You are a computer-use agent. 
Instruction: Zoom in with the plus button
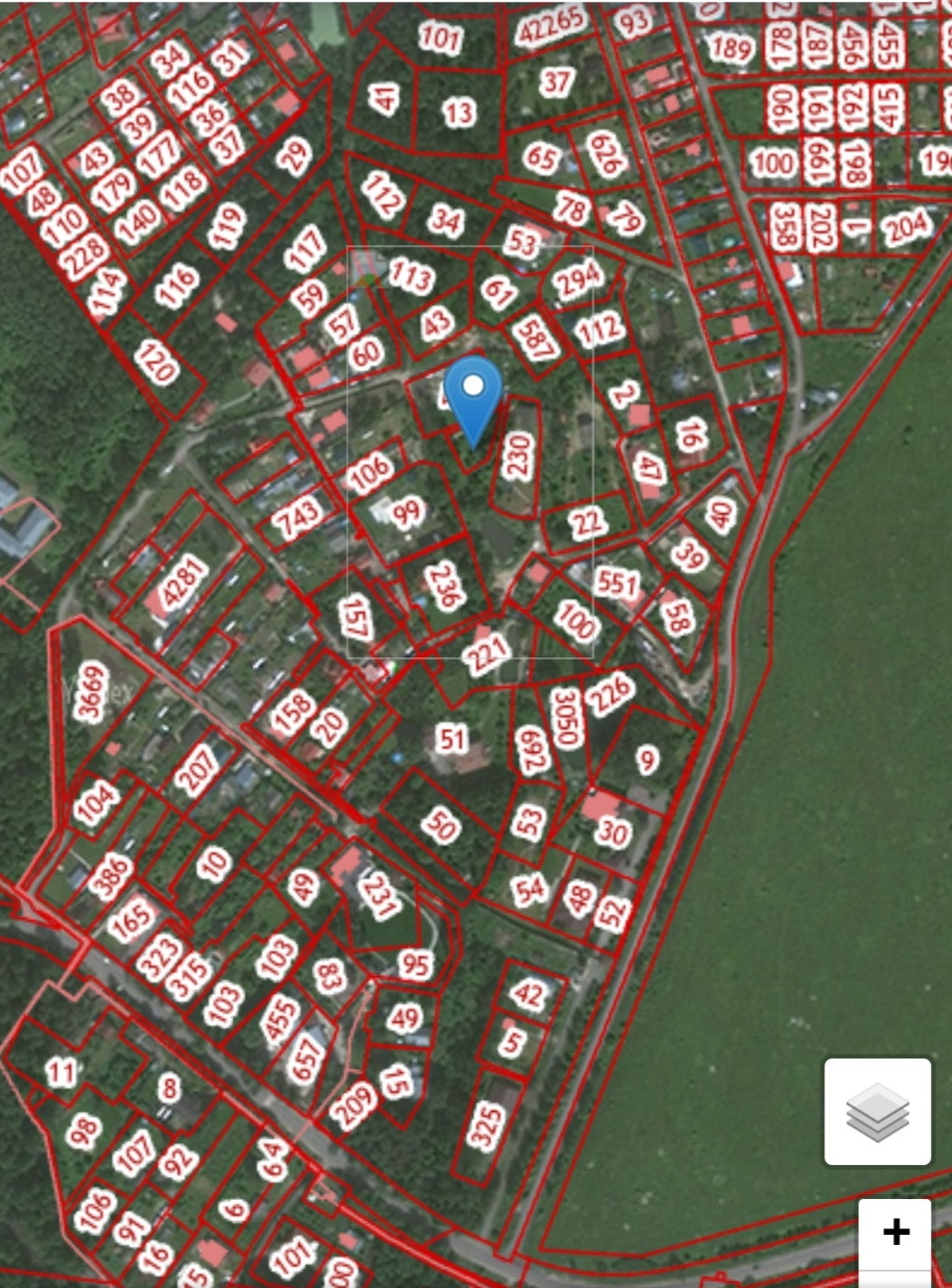click(895, 1232)
